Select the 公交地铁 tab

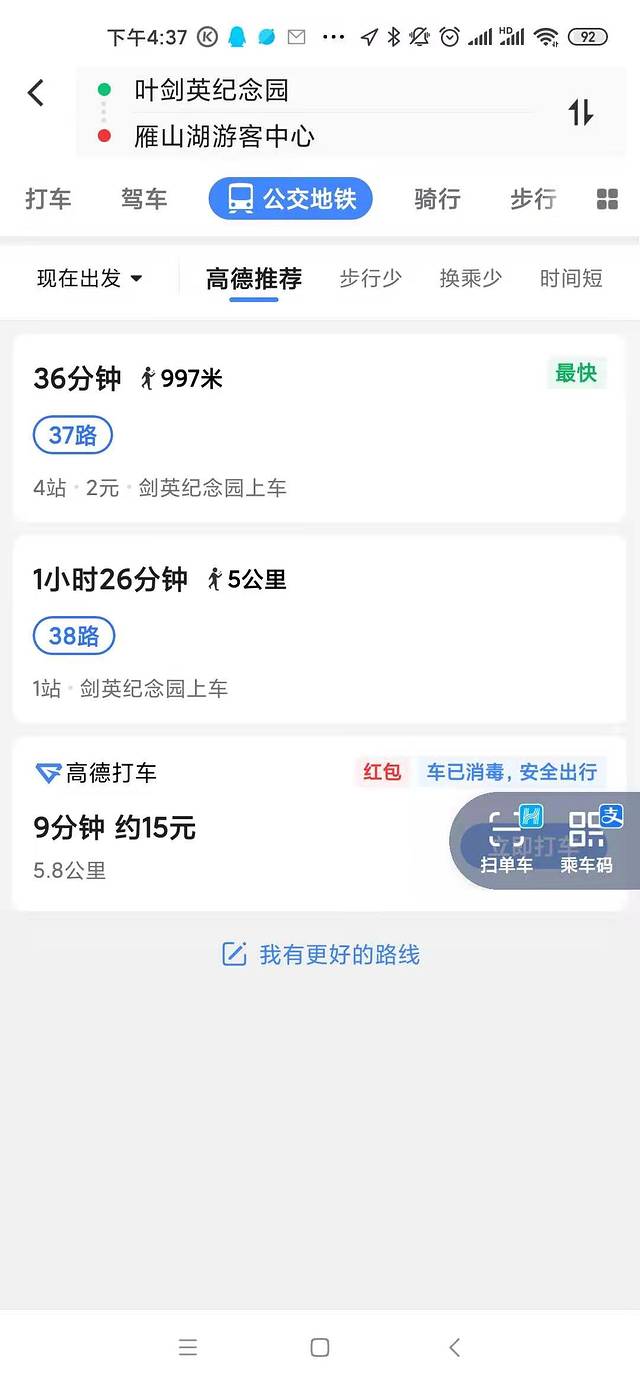(x=290, y=199)
